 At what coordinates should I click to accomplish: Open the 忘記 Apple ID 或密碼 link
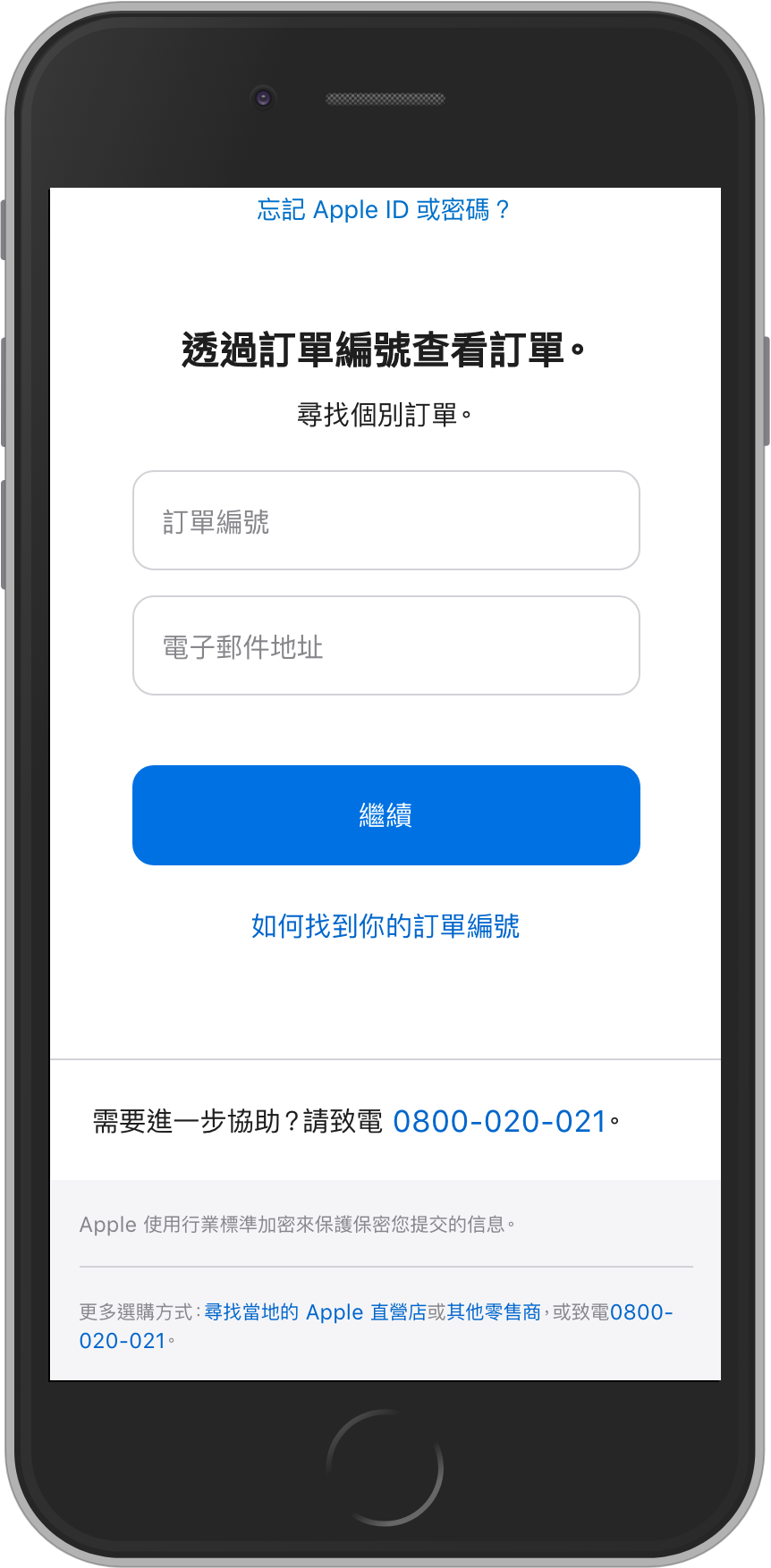pyautogui.click(x=383, y=210)
